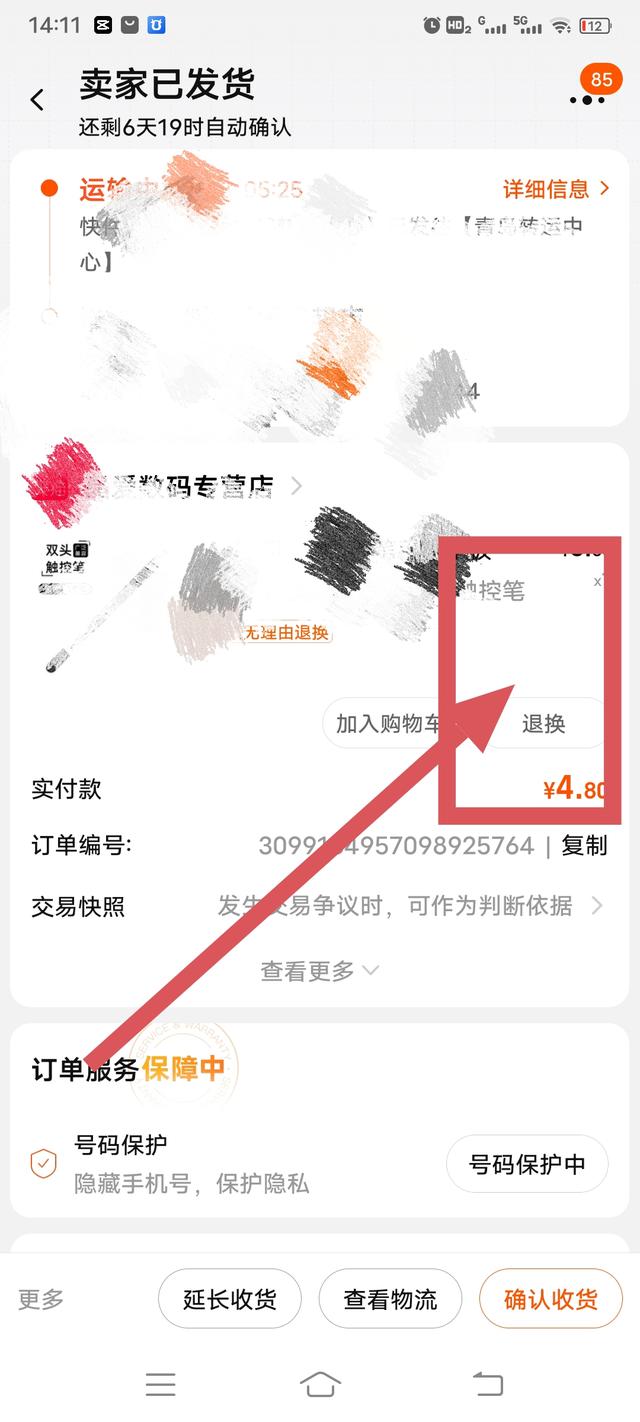Open the store page via shop name chevron
640x1422 pixels.
296,487
